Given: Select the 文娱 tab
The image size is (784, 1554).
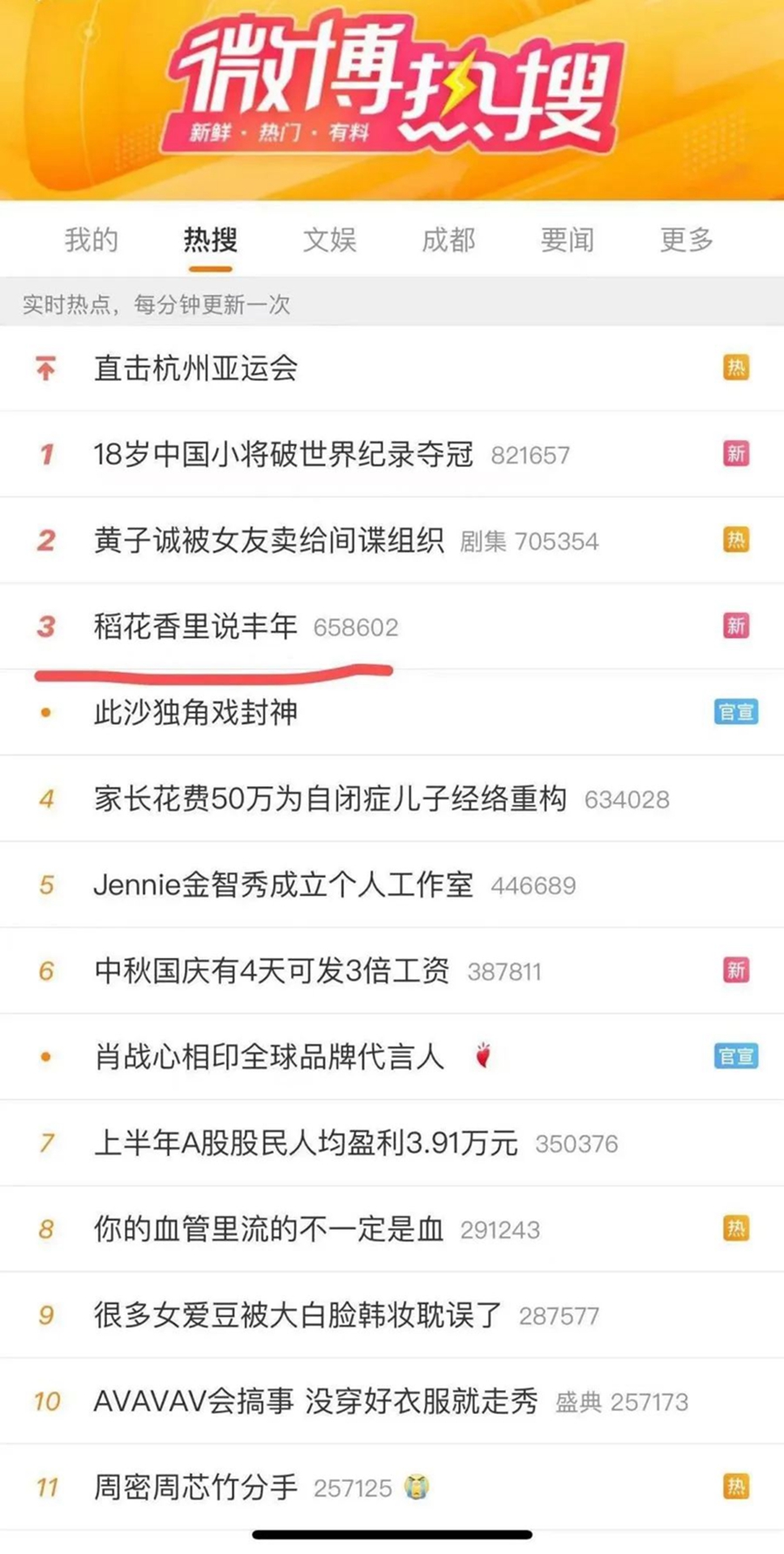Looking at the screenshot, I should pos(329,240).
